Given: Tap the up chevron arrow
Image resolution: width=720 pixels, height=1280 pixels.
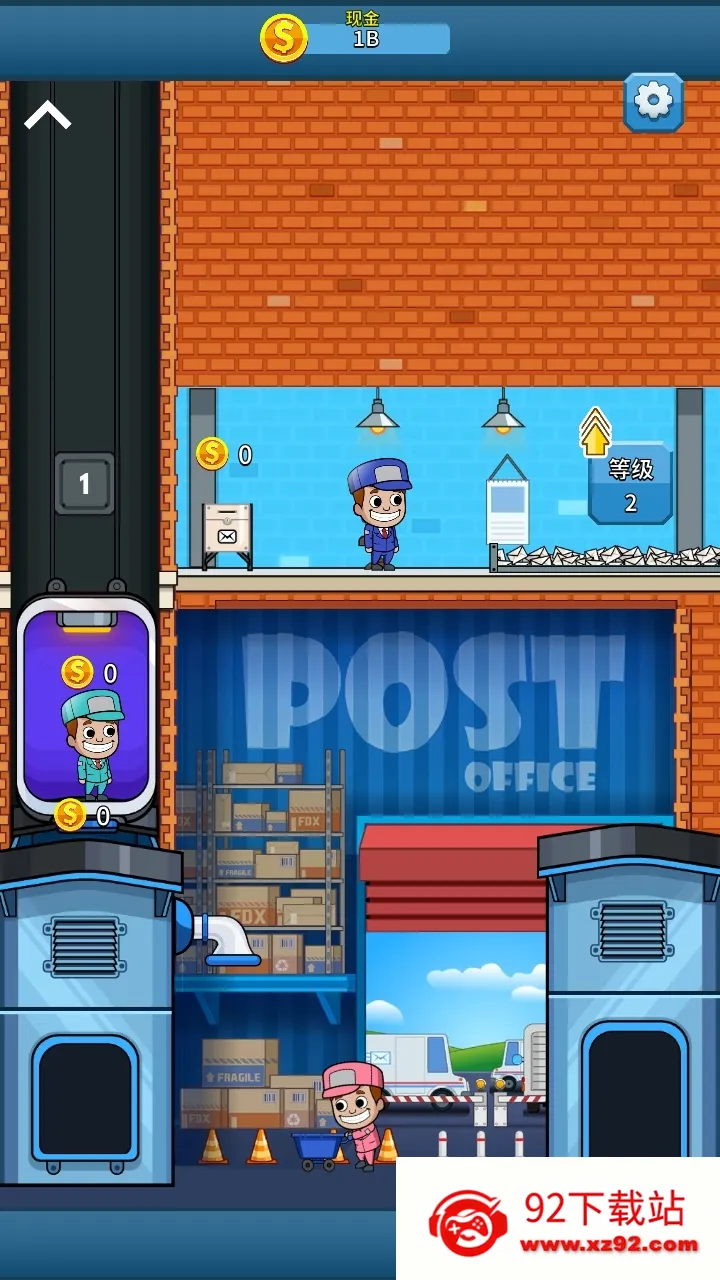Looking at the screenshot, I should click(x=48, y=116).
